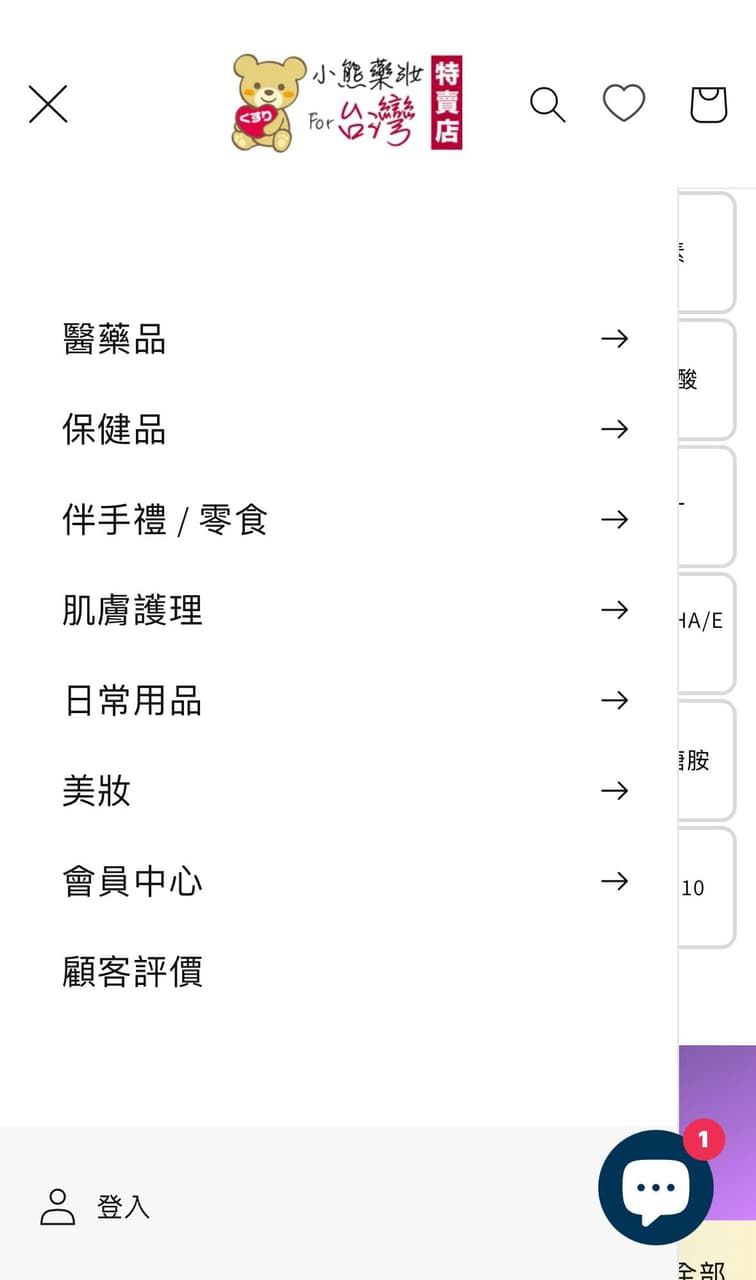The width and height of the screenshot is (756, 1280).
Task: Expand the 醫藥品 category
Action: (345, 339)
